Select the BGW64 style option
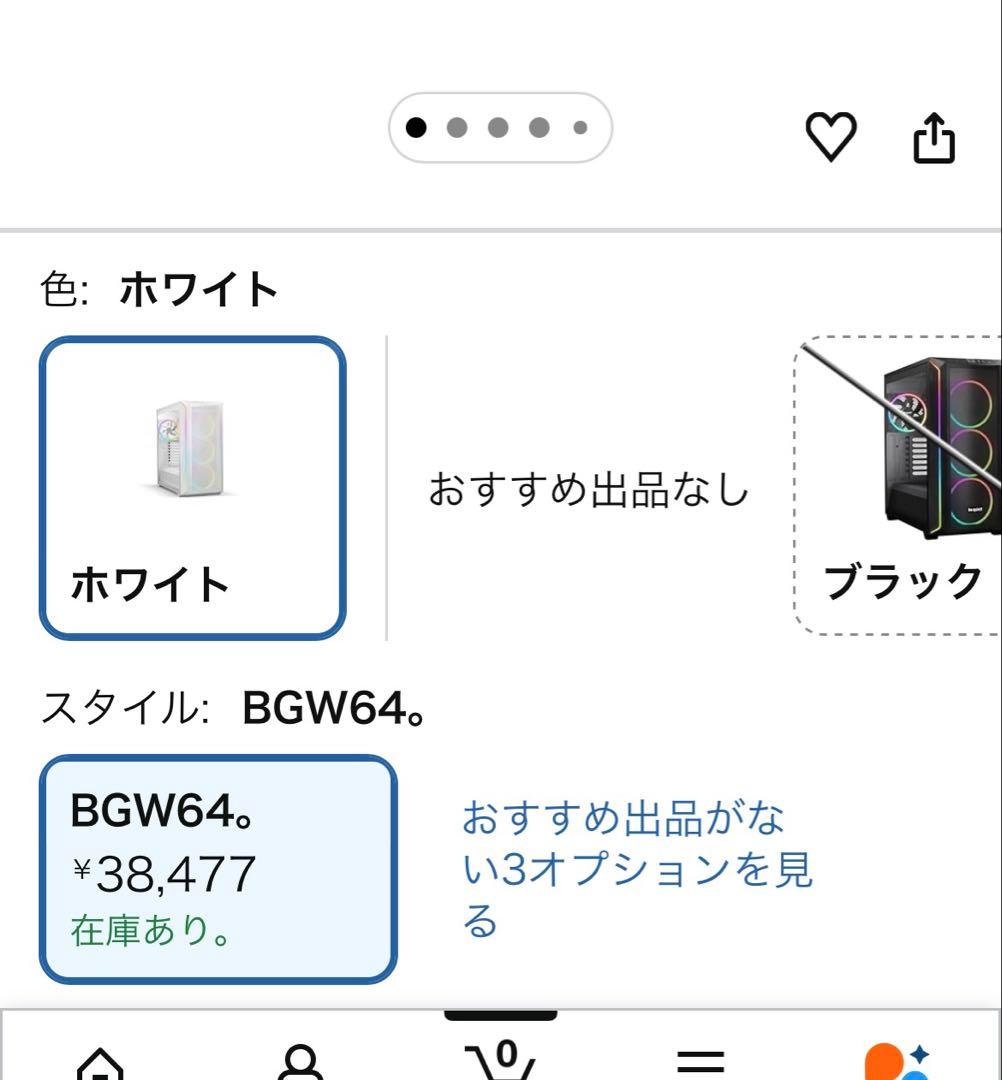Viewport: 1002px width, 1080px height. (218, 867)
